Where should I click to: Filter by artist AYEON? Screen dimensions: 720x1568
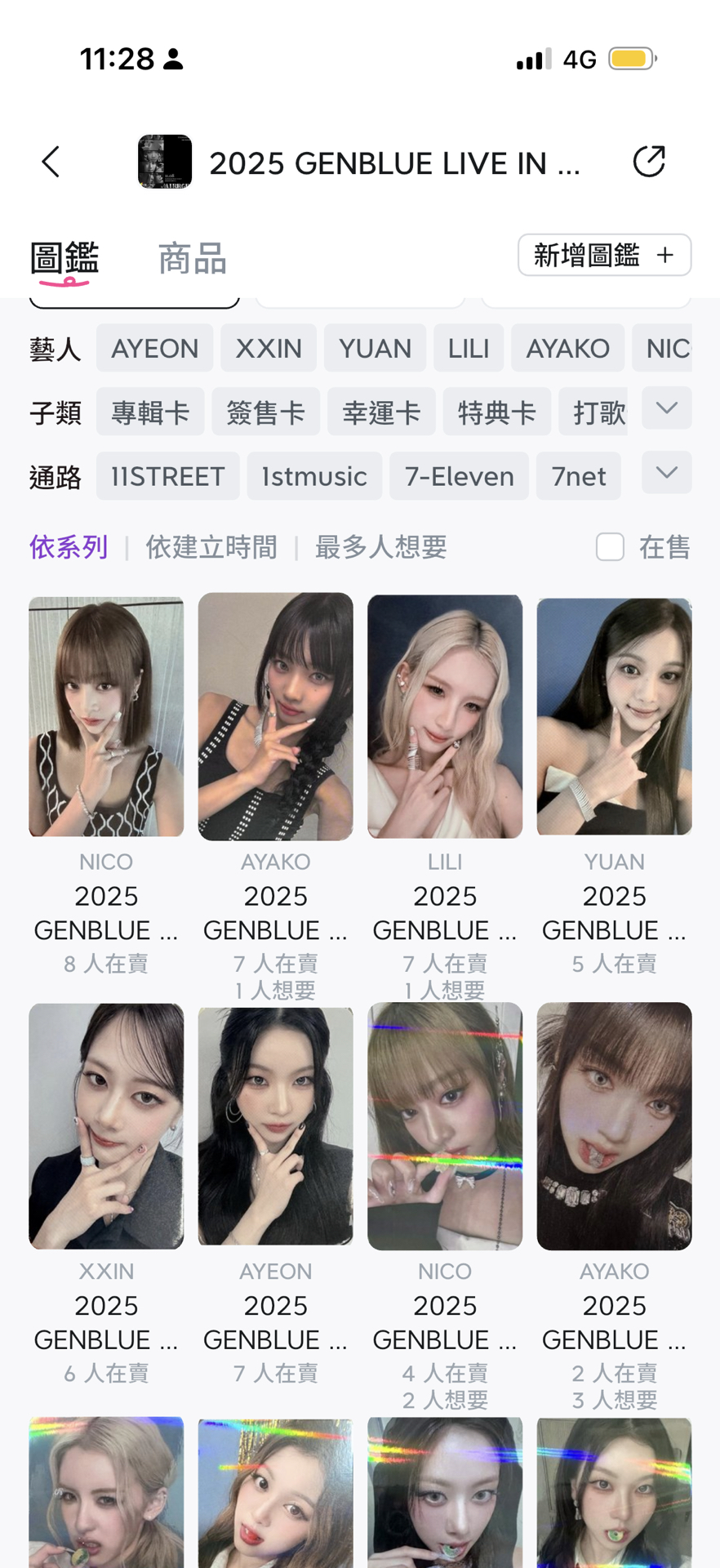coord(154,349)
